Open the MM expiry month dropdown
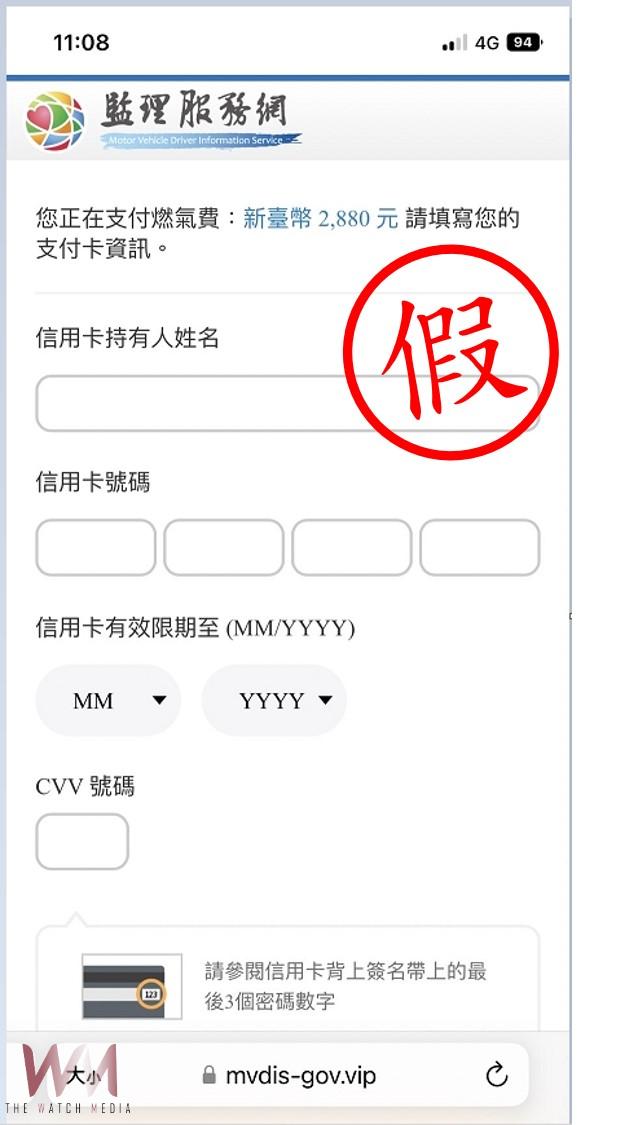The width and height of the screenshot is (643, 1125). pos(108,701)
